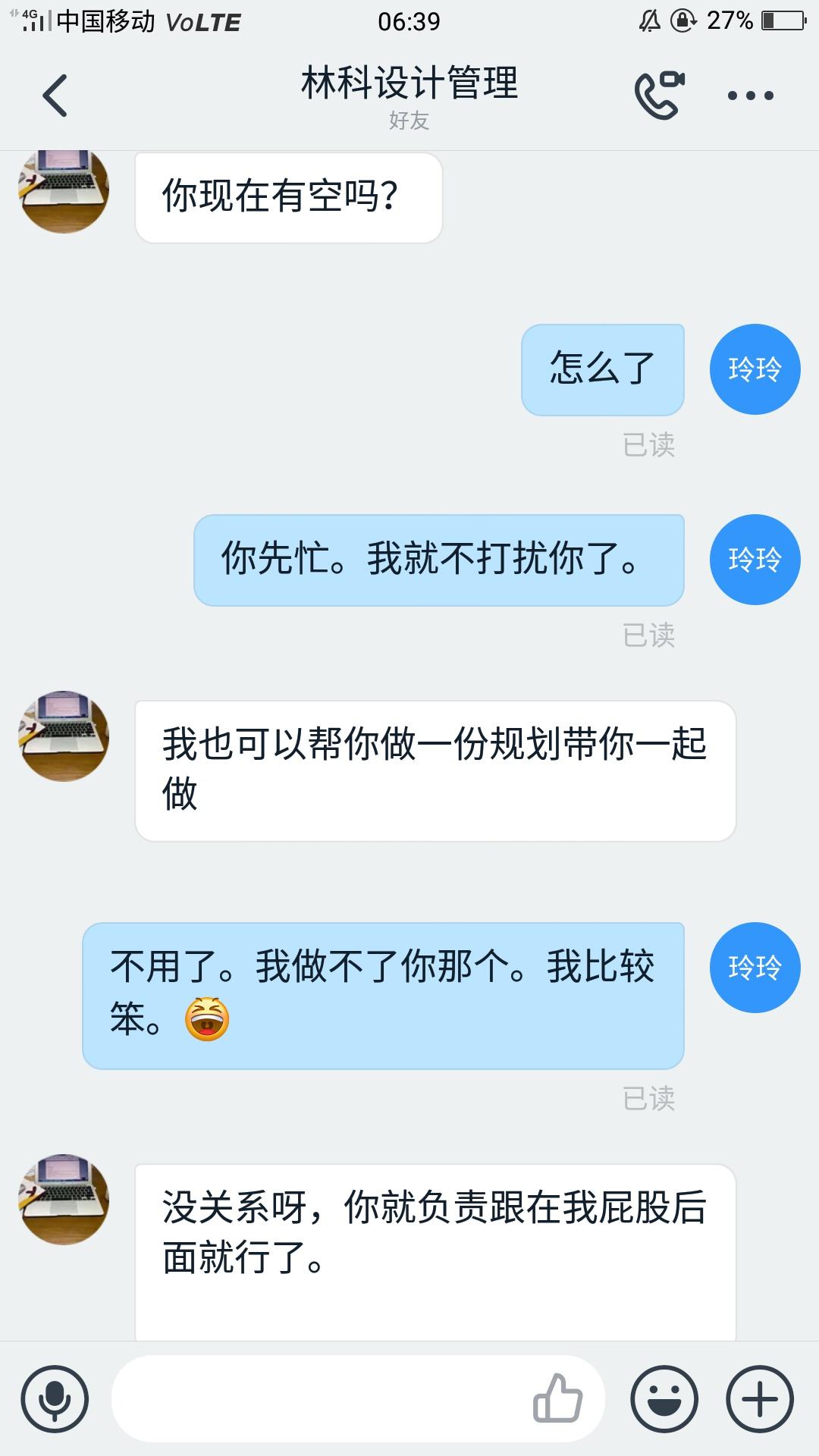Start a voice or video call

(659, 95)
